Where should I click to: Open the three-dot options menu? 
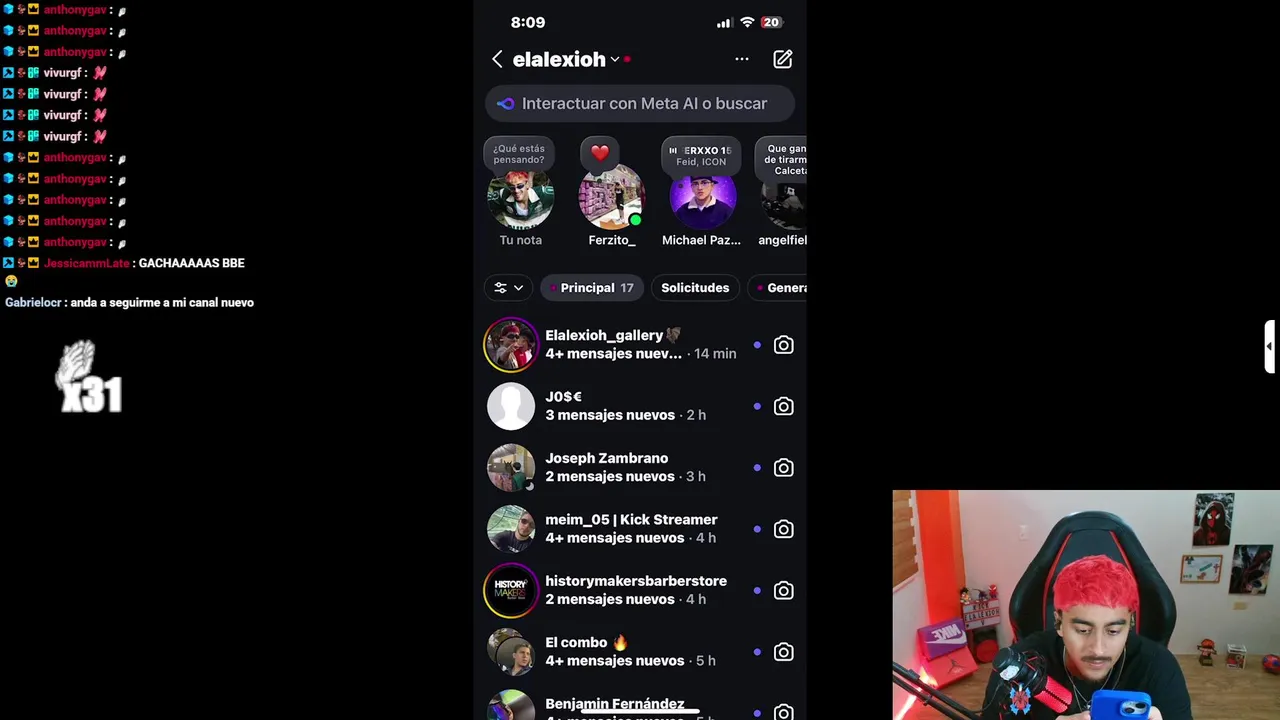[x=742, y=59]
